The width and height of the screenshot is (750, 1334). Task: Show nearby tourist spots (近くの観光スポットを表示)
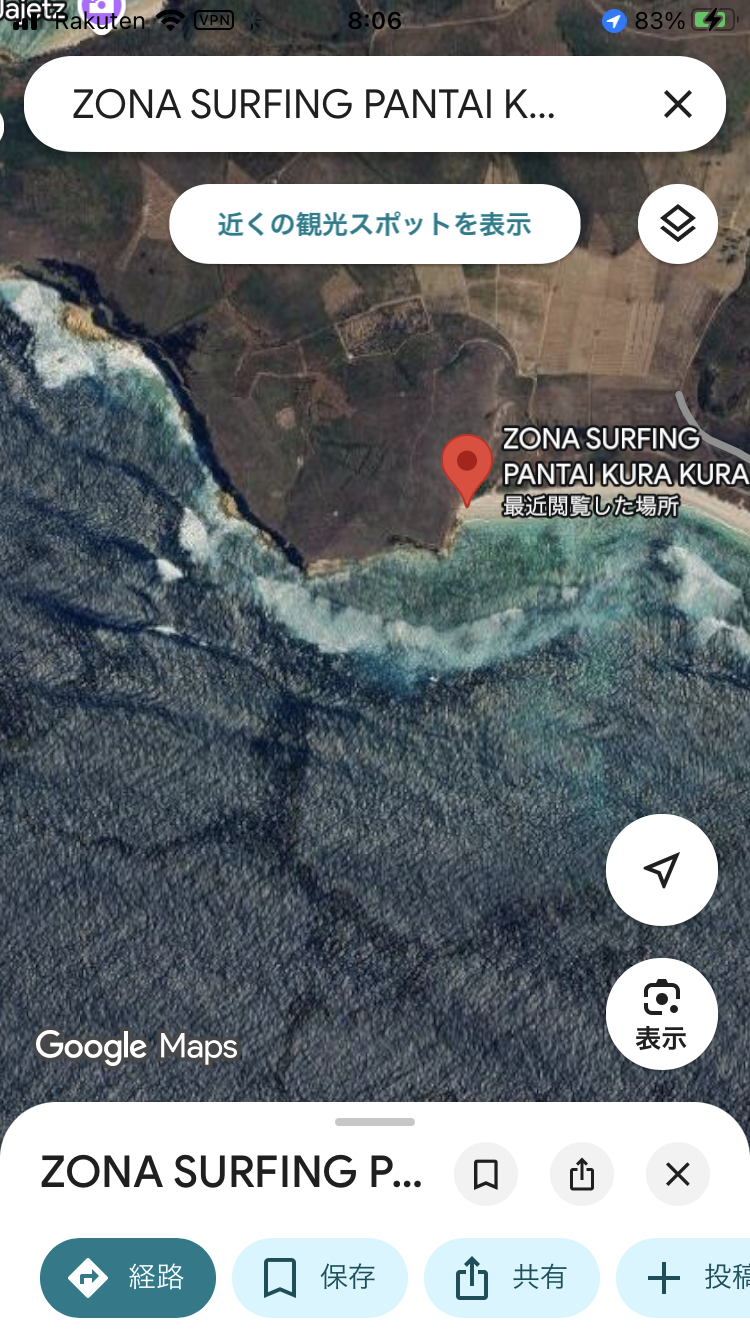click(x=374, y=224)
